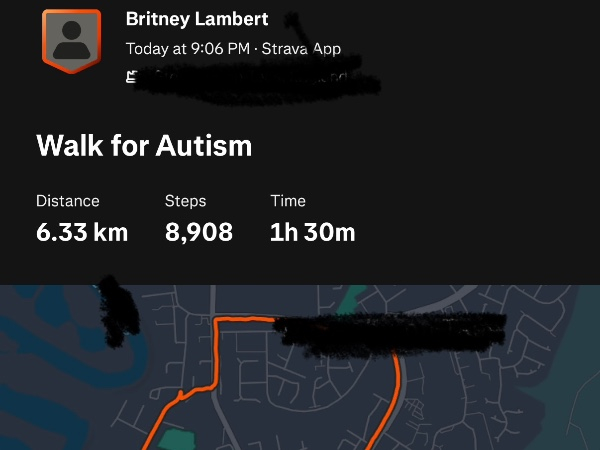This screenshot has width=600, height=450.
Task: View Britney Lambert's athlete profile name
Action: [x=196, y=19]
